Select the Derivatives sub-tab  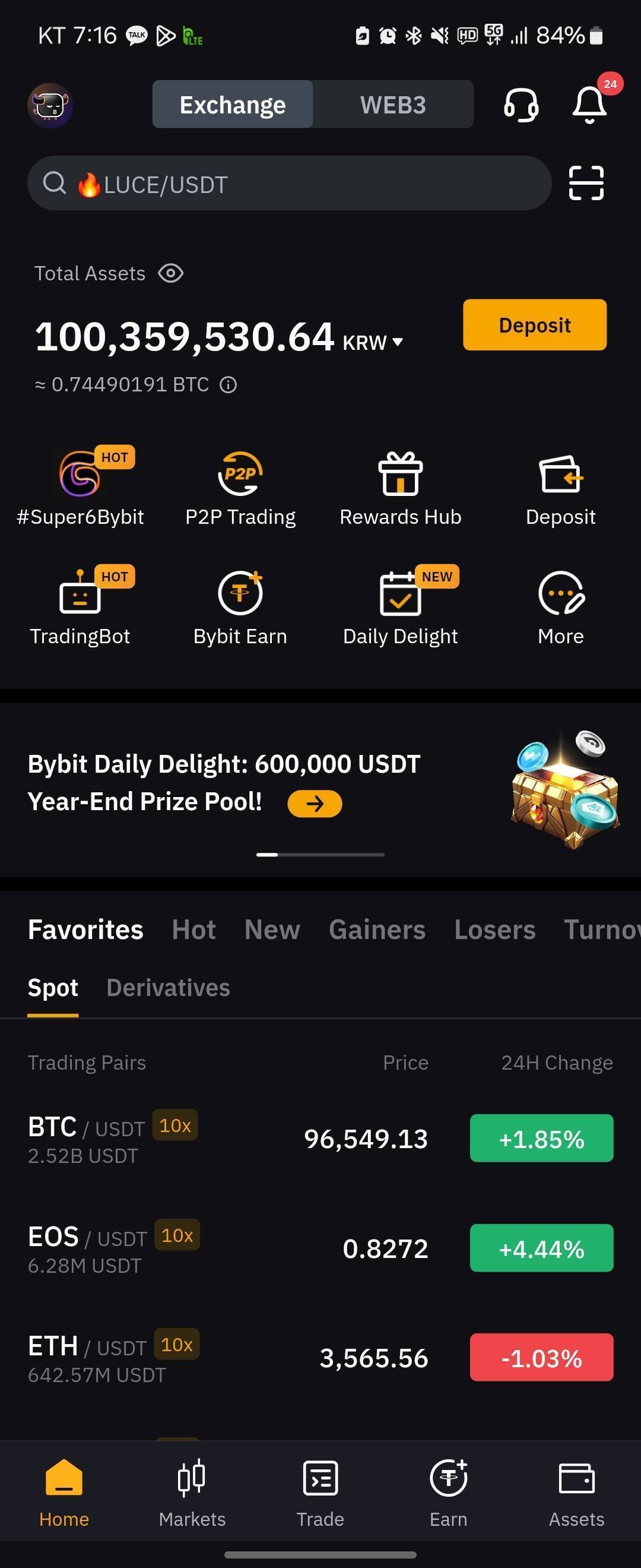[x=168, y=987]
